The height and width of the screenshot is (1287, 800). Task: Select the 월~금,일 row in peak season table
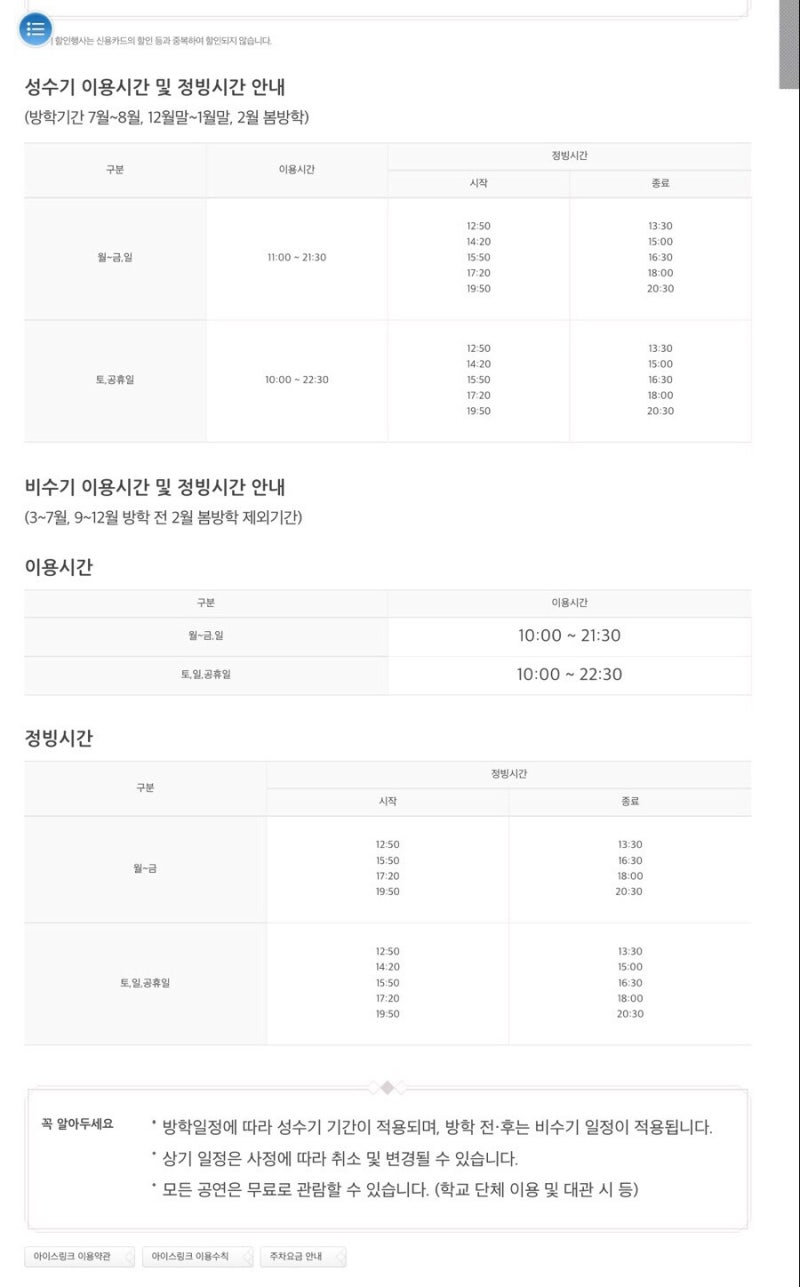115,258
